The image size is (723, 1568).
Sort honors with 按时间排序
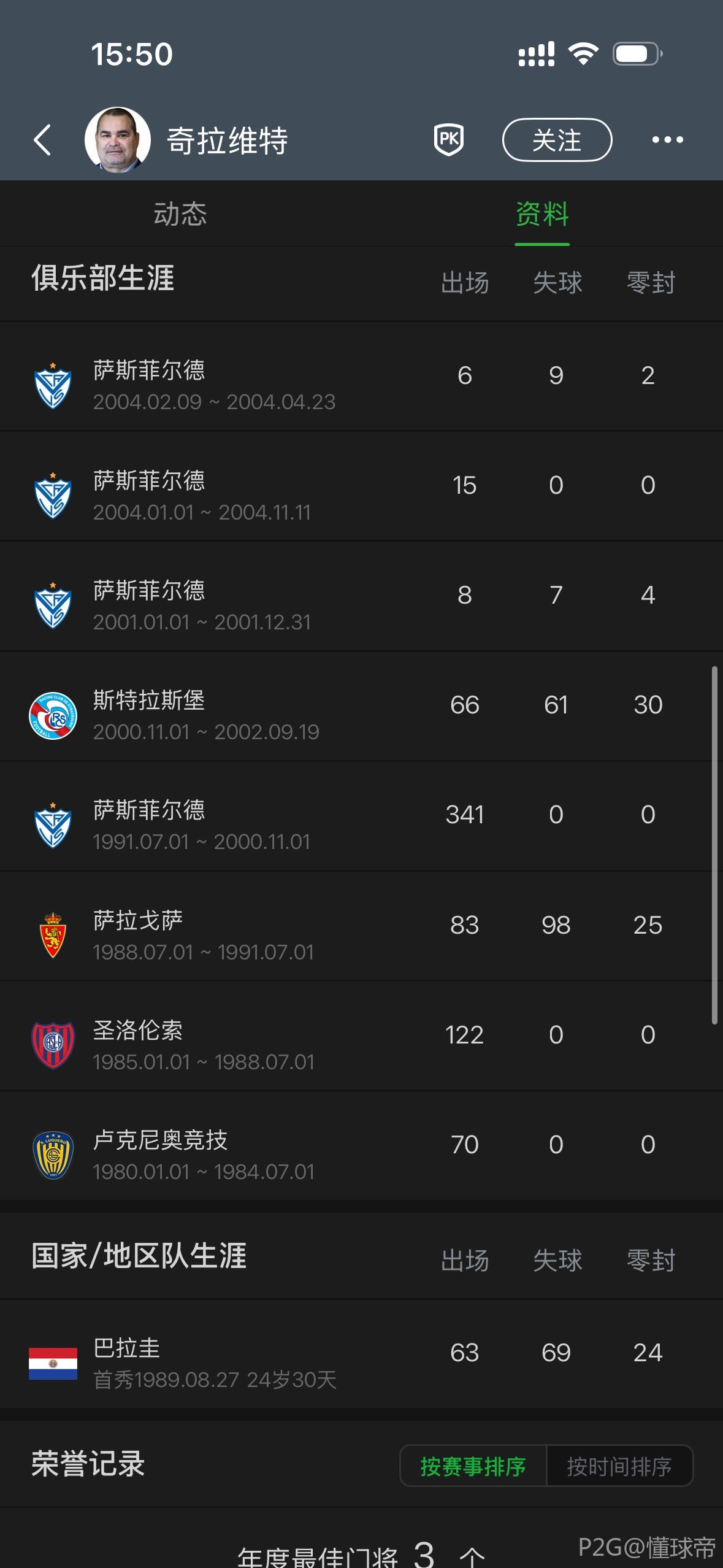(x=619, y=1466)
